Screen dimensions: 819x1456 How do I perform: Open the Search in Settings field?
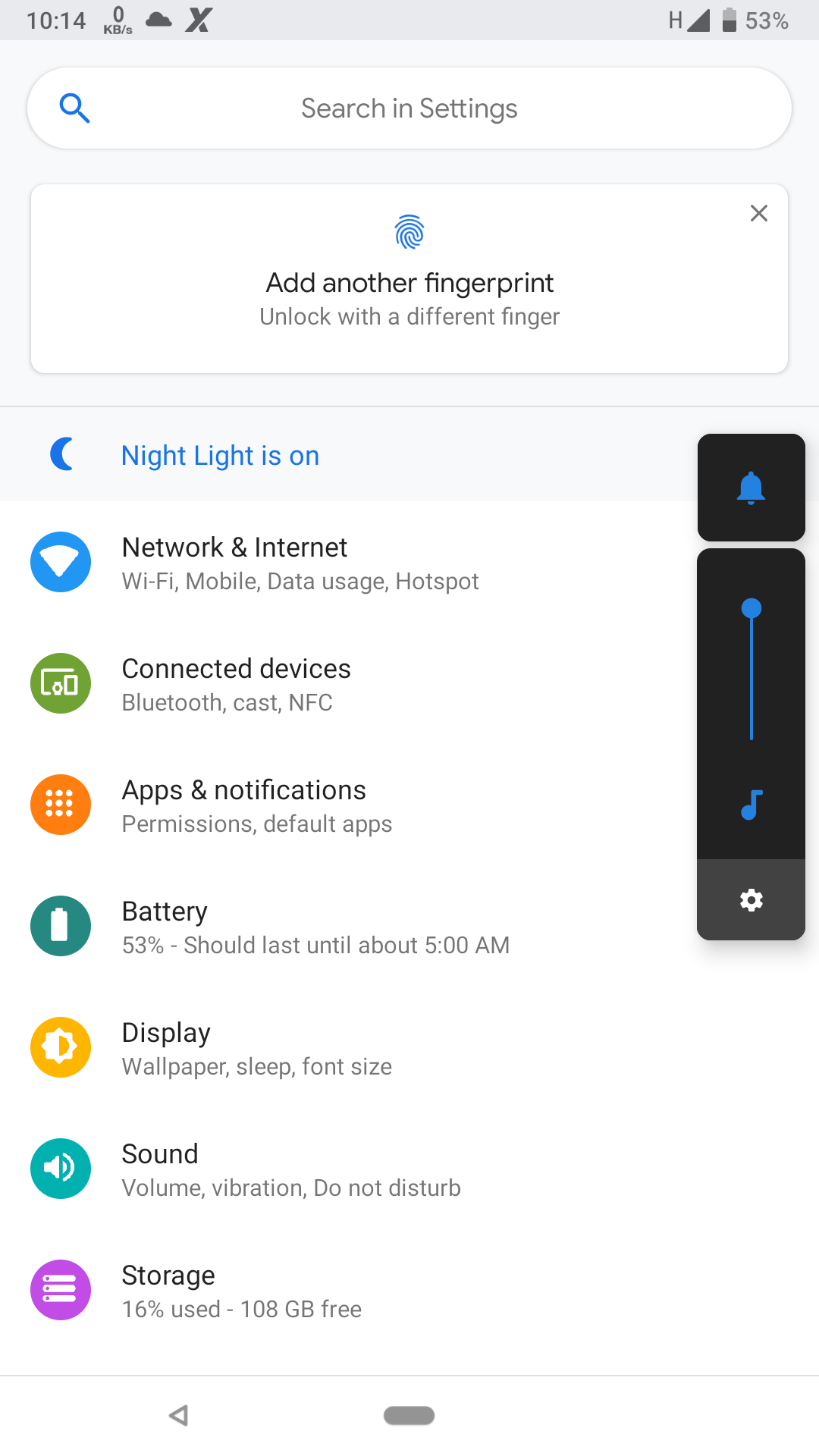click(x=409, y=108)
